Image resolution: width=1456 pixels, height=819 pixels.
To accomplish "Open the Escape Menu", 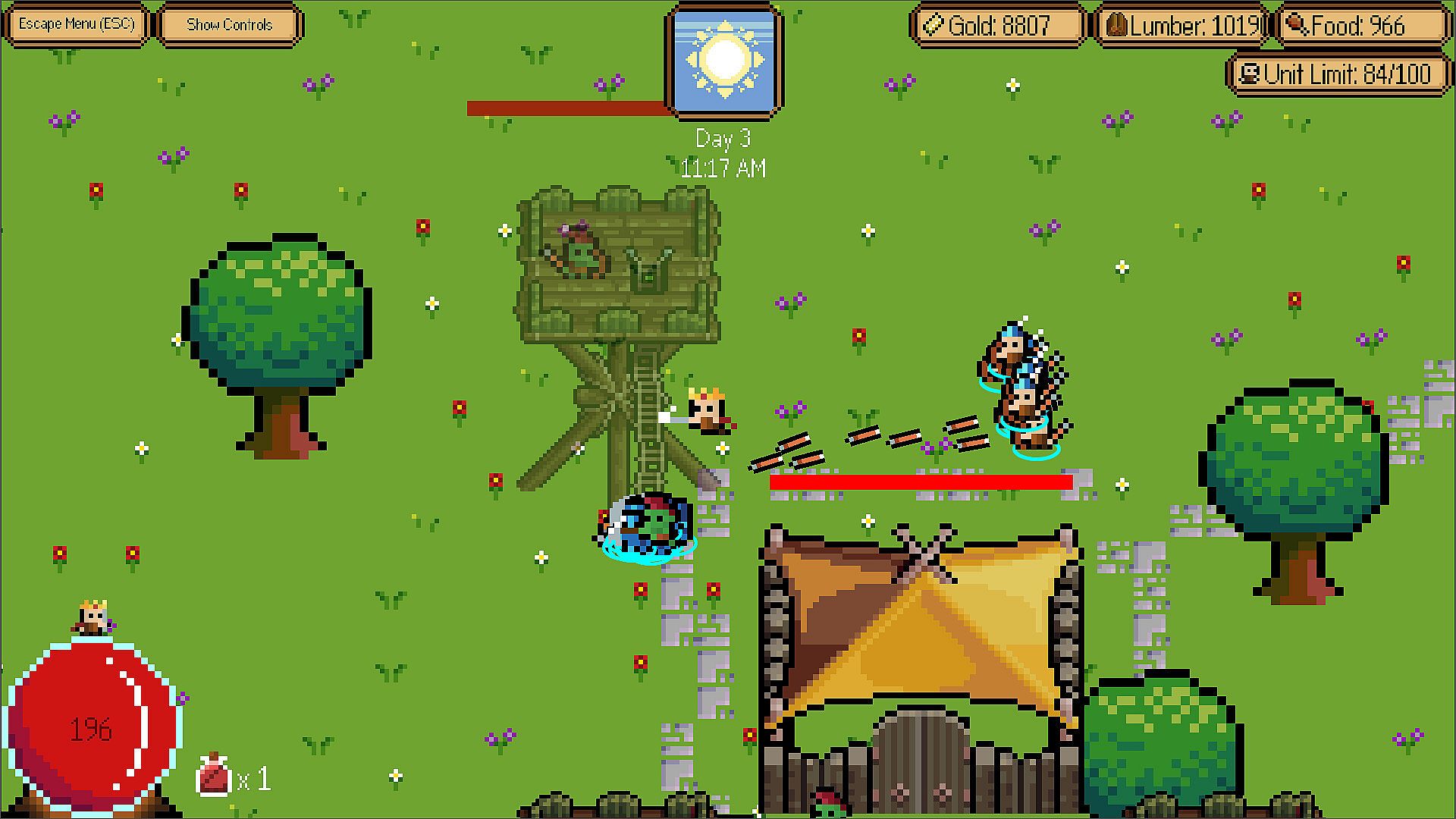I will (76, 24).
